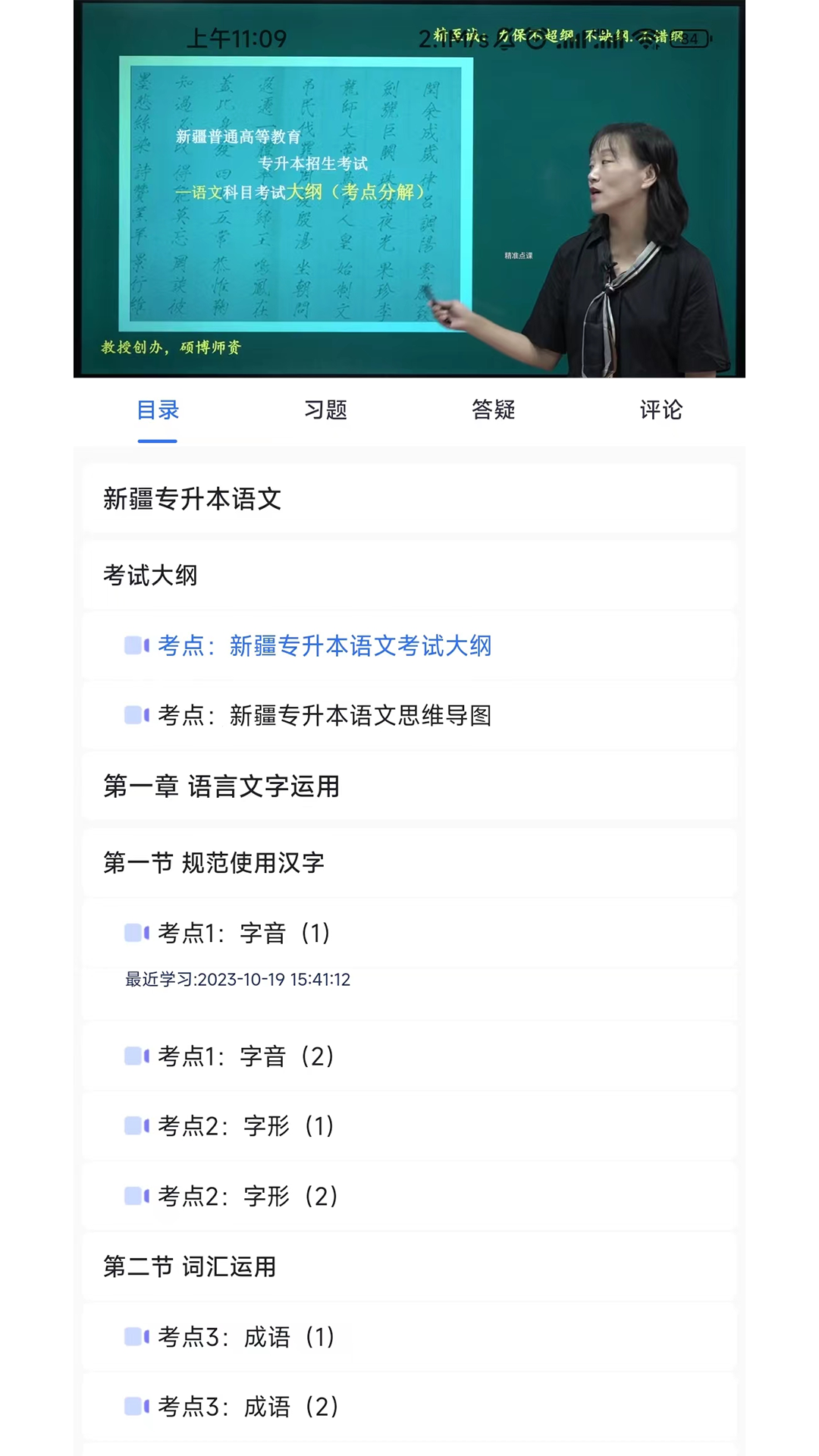Open lesson 考点3：成语（2）
This screenshot has width=819, height=1456.
tap(248, 1407)
